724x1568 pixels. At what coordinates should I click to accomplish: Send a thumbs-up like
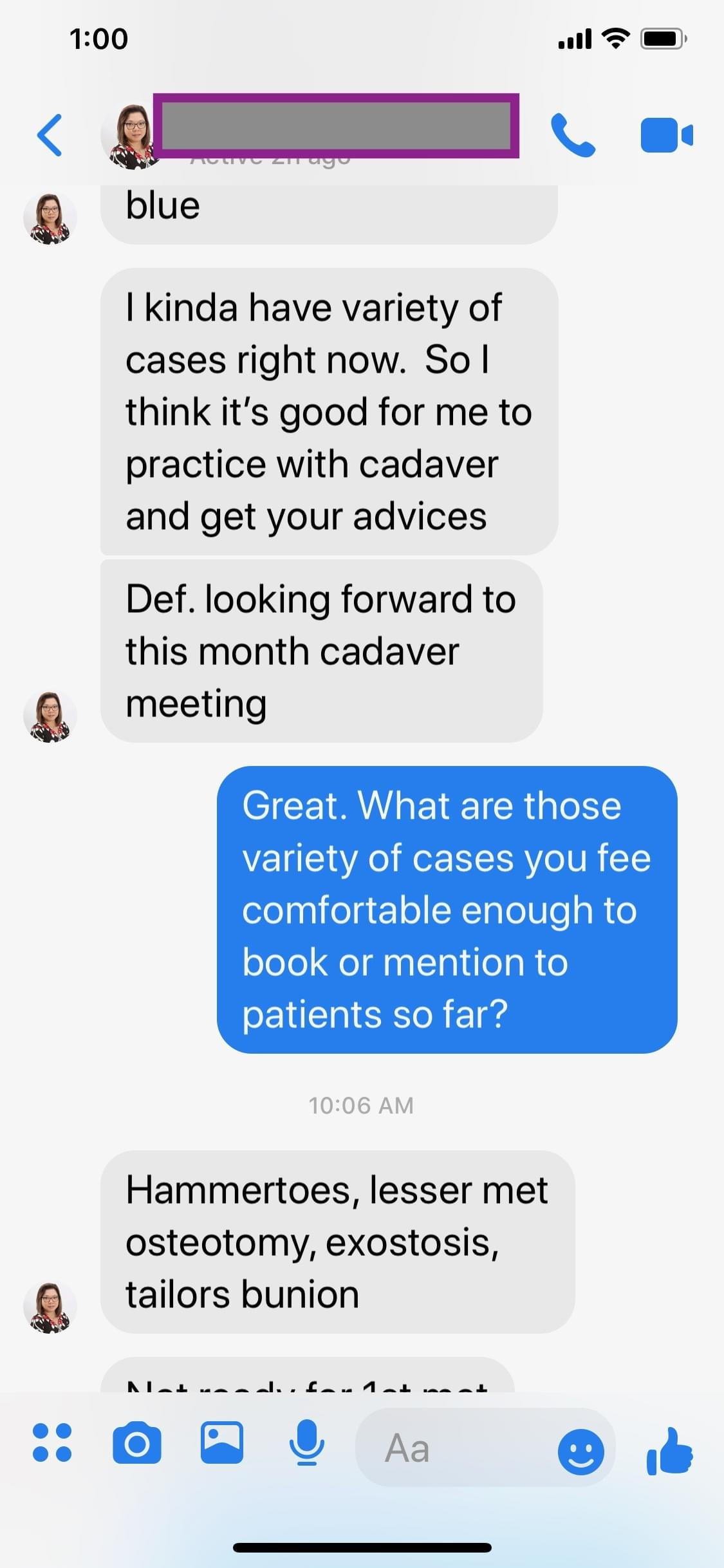[669, 1451]
